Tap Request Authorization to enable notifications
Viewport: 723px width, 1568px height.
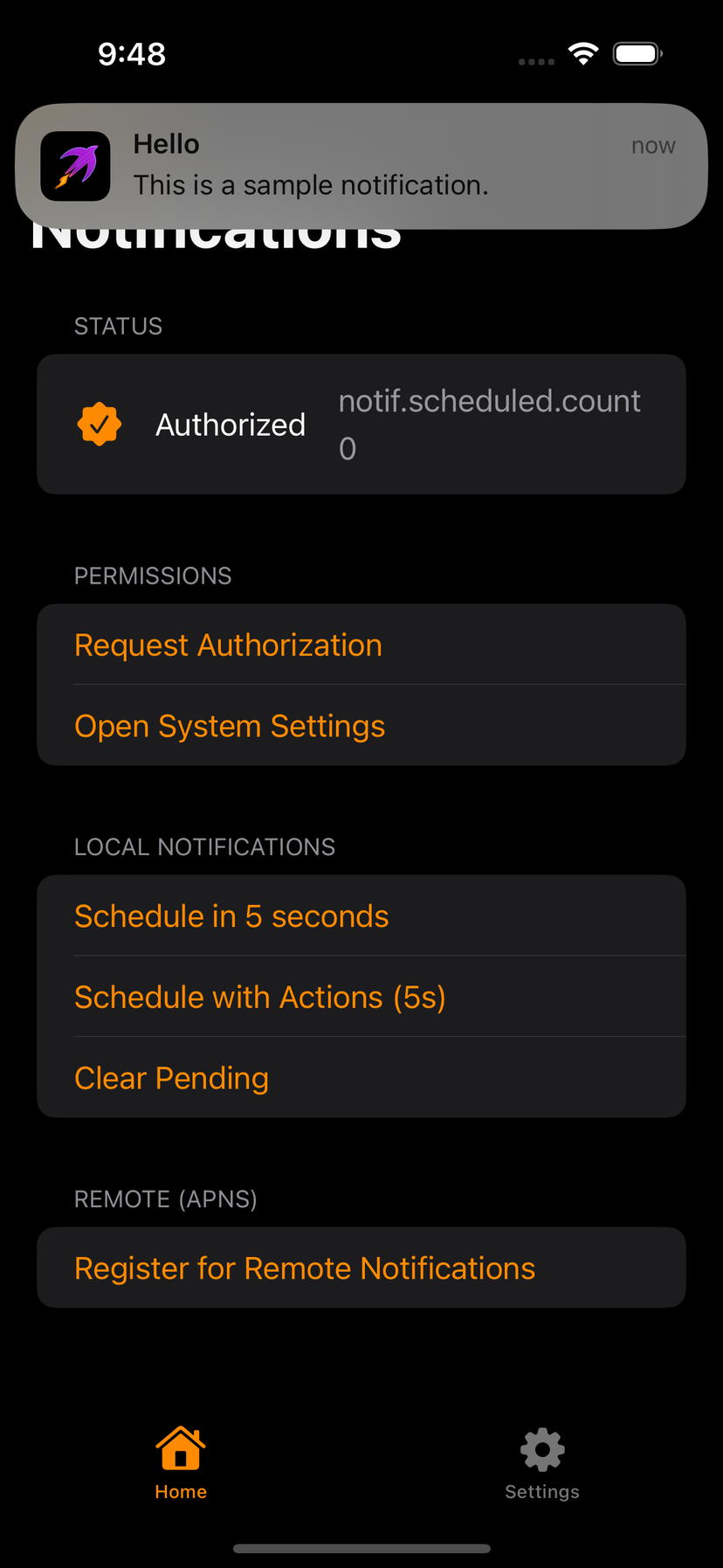pyautogui.click(x=228, y=645)
